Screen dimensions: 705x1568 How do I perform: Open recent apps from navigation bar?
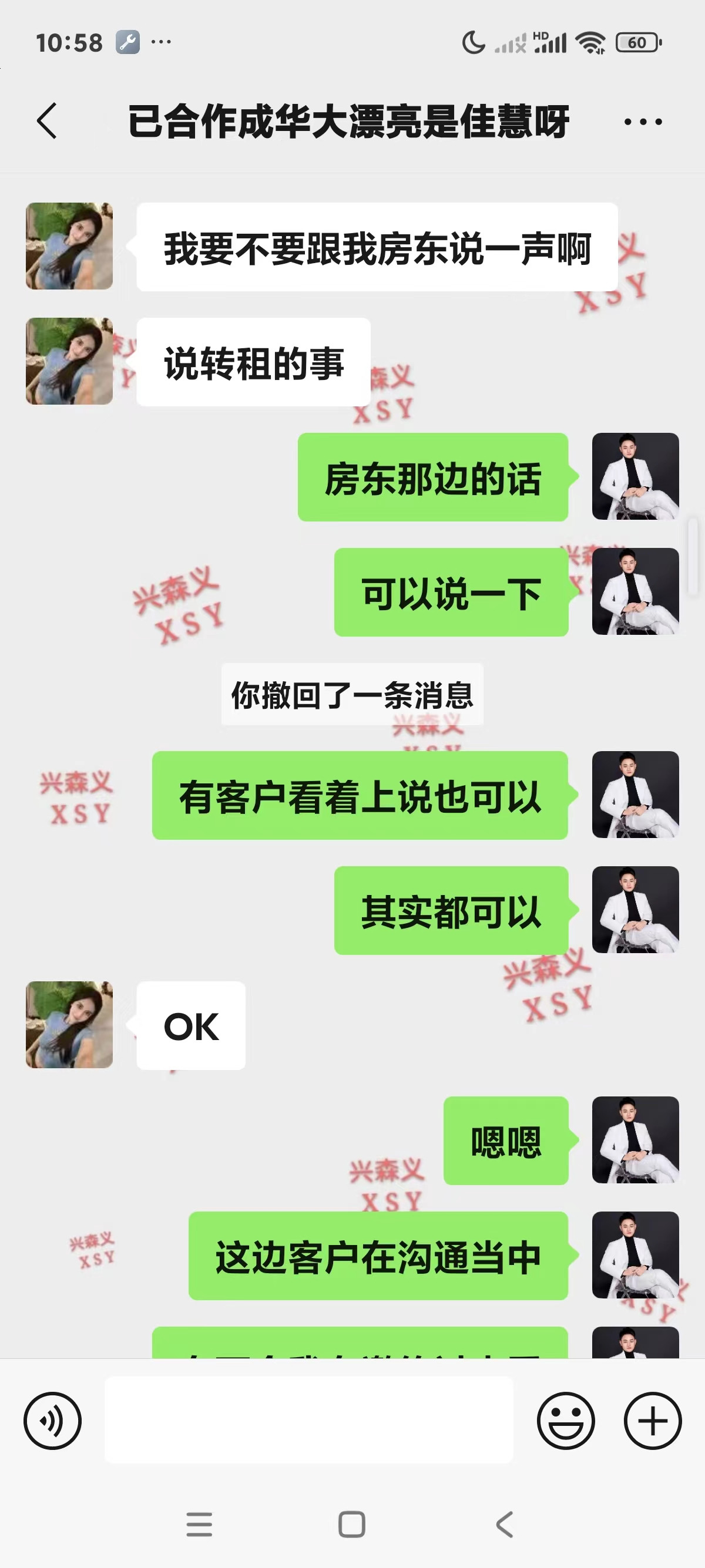(x=199, y=1525)
